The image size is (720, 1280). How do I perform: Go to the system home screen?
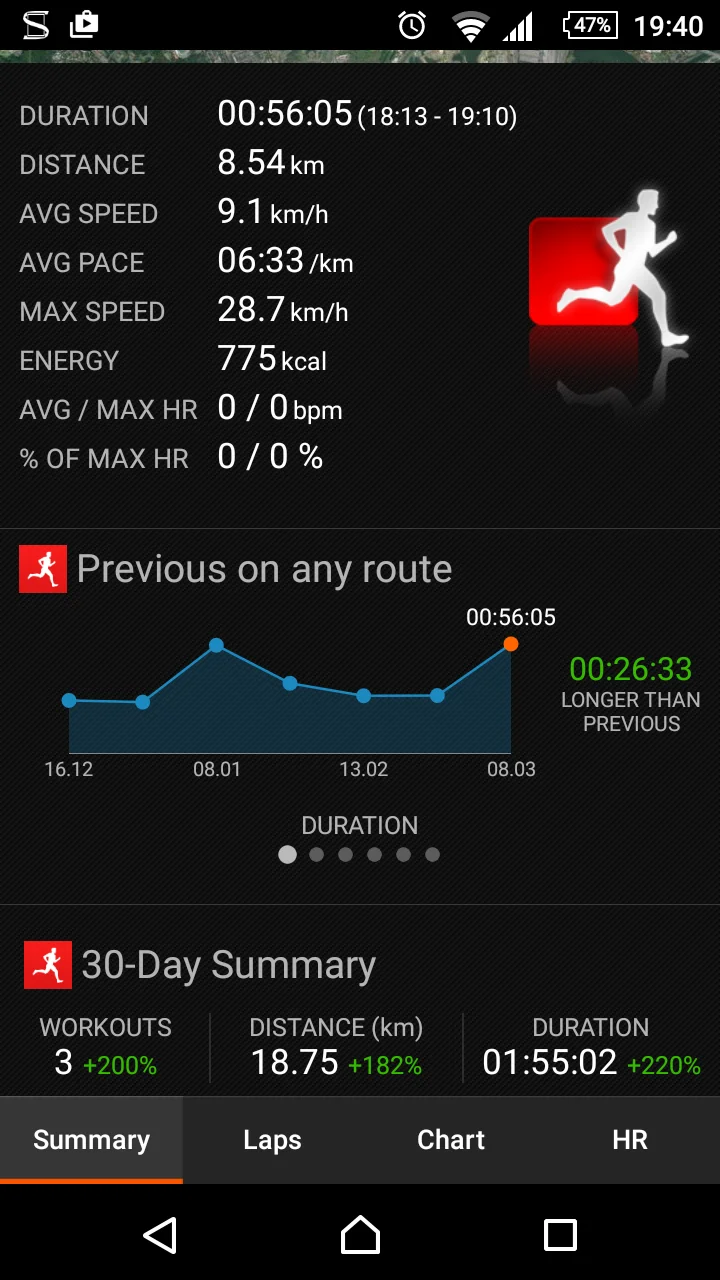pos(360,1235)
